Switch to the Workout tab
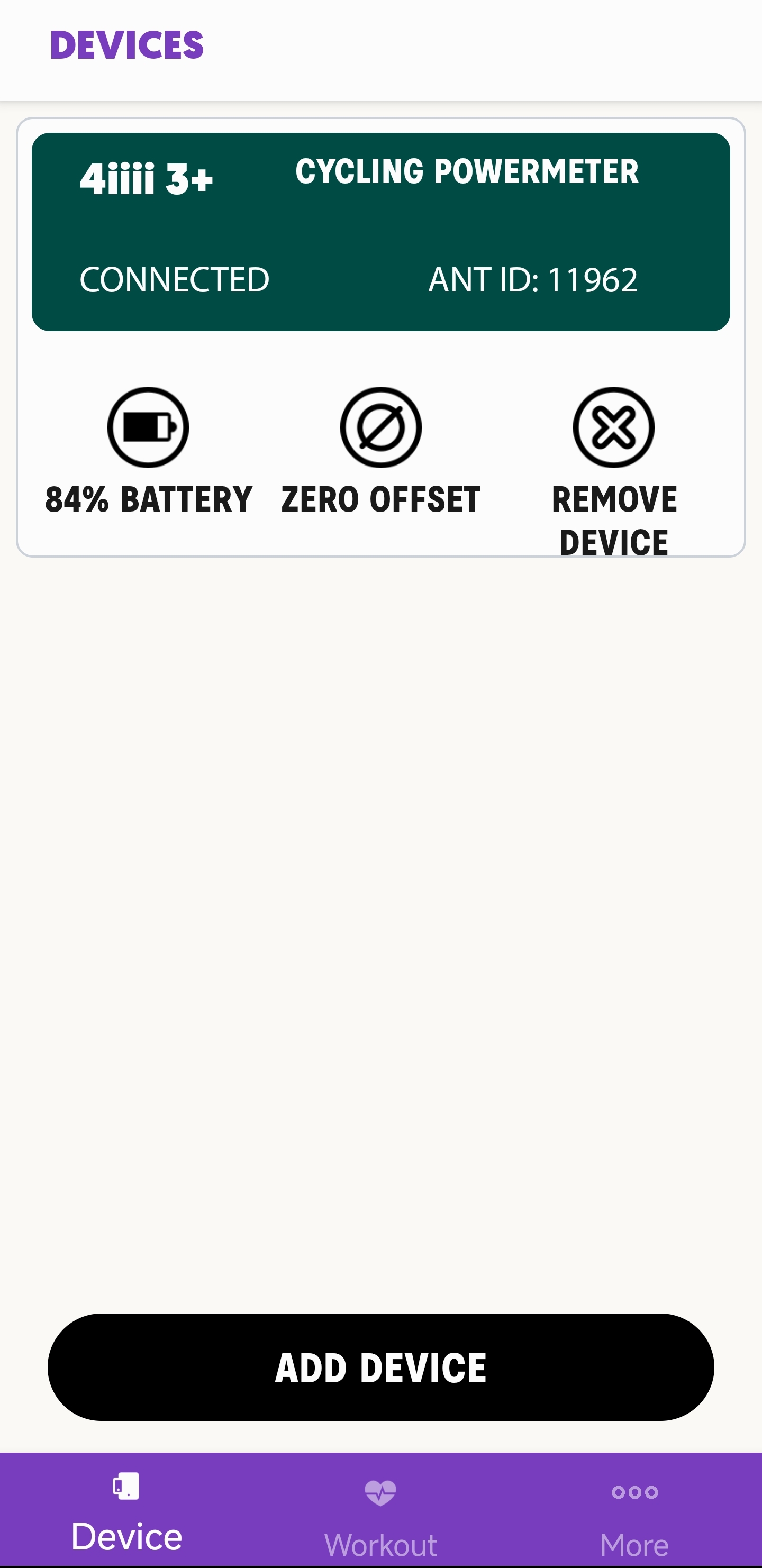The width and height of the screenshot is (762, 1568). pos(380,1511)
